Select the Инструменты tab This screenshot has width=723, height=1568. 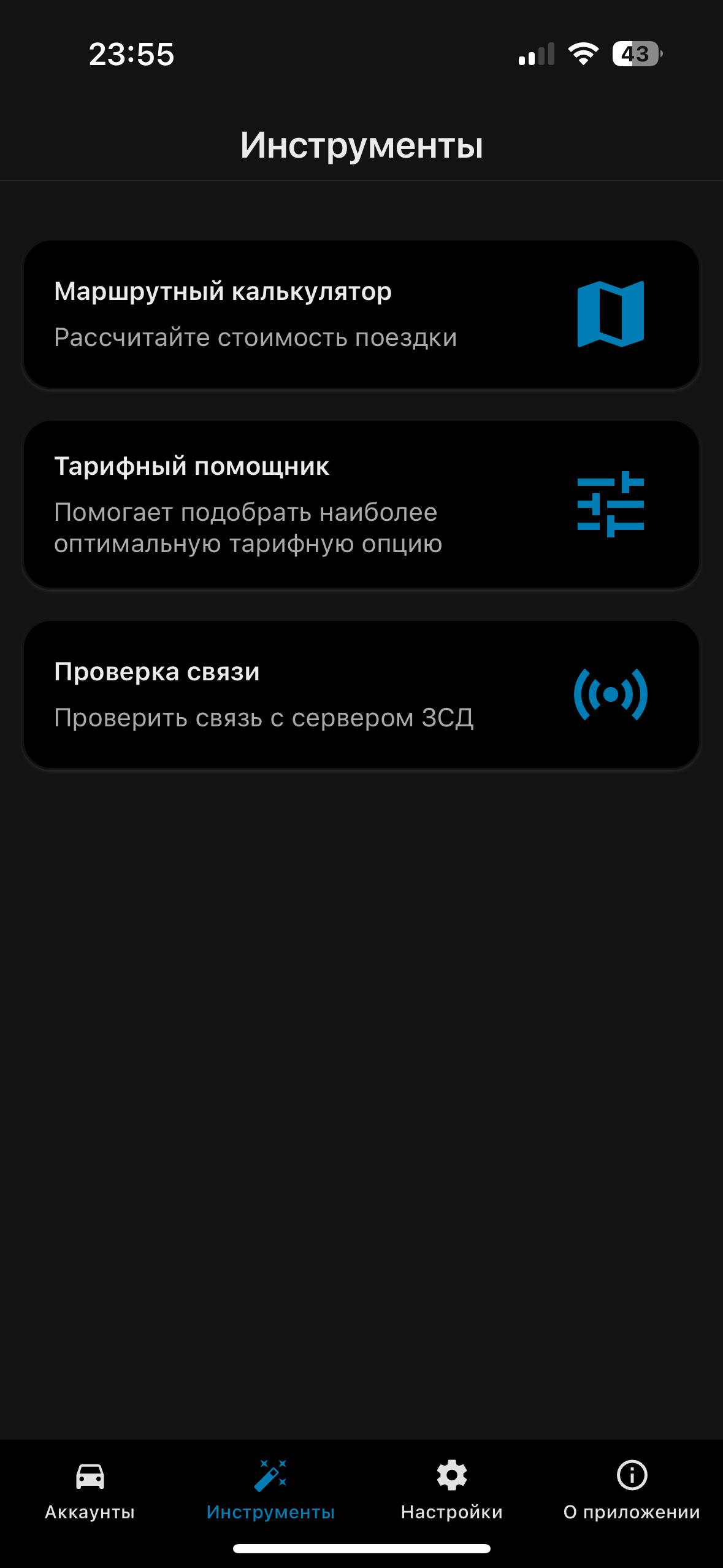pyautogui.click(x=270, y=1491)
